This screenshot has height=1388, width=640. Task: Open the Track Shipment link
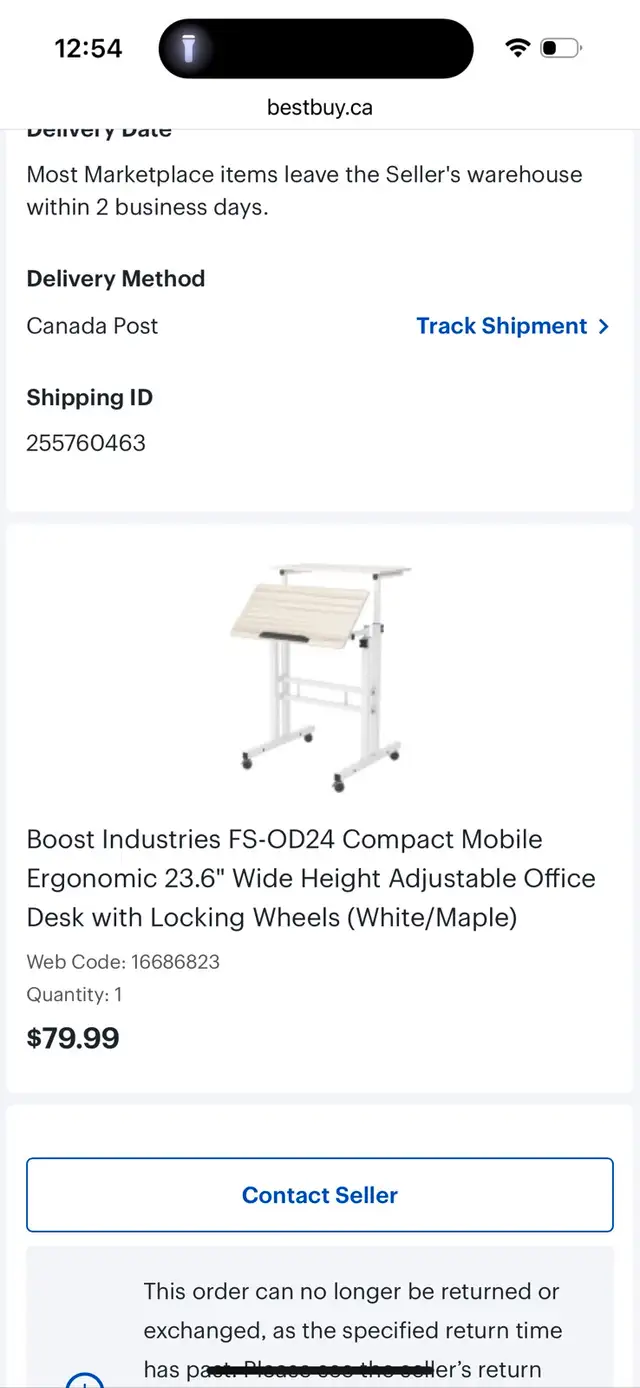(x=512, y=326)
